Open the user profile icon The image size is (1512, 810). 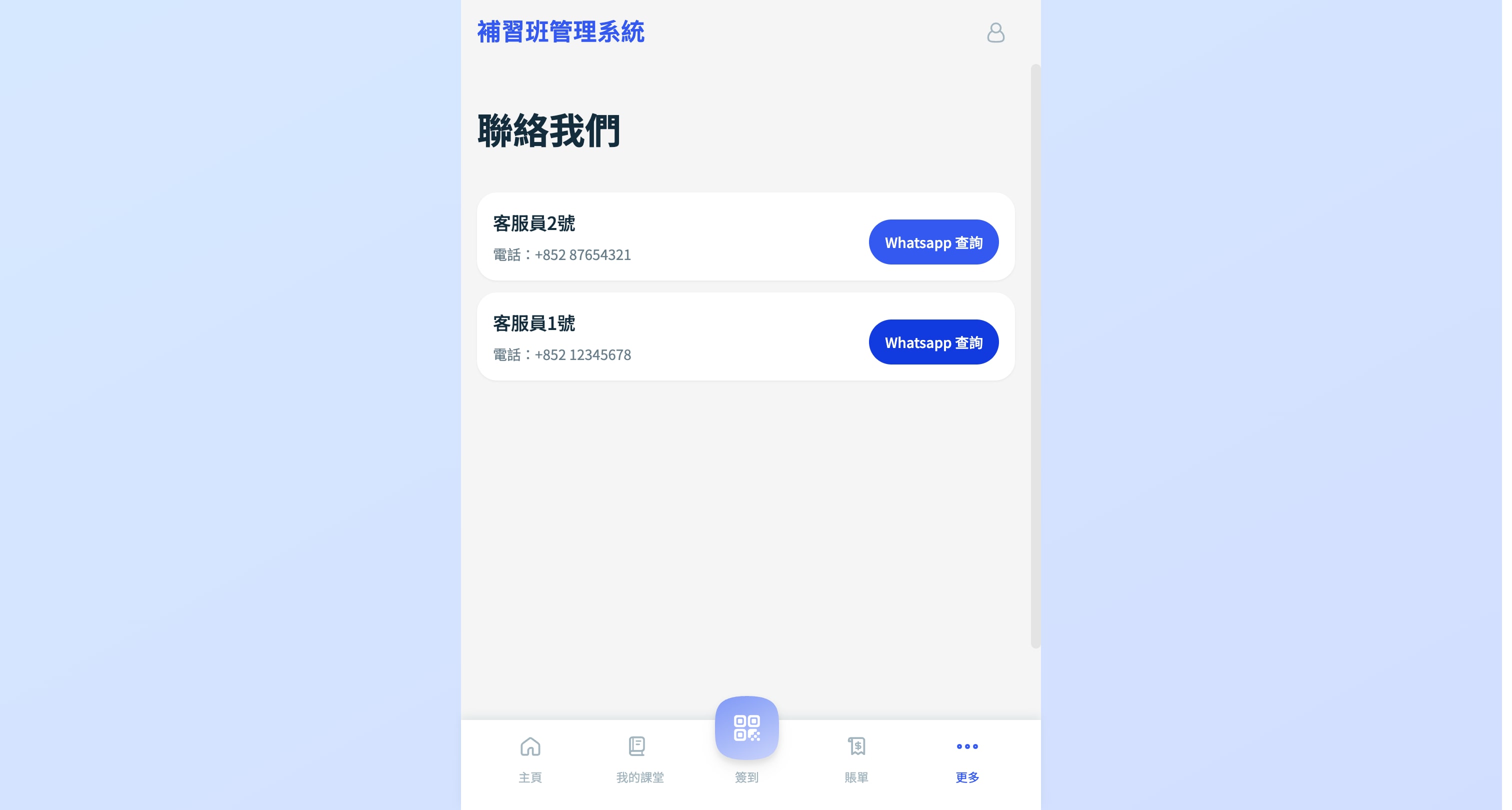(1002, 32)
